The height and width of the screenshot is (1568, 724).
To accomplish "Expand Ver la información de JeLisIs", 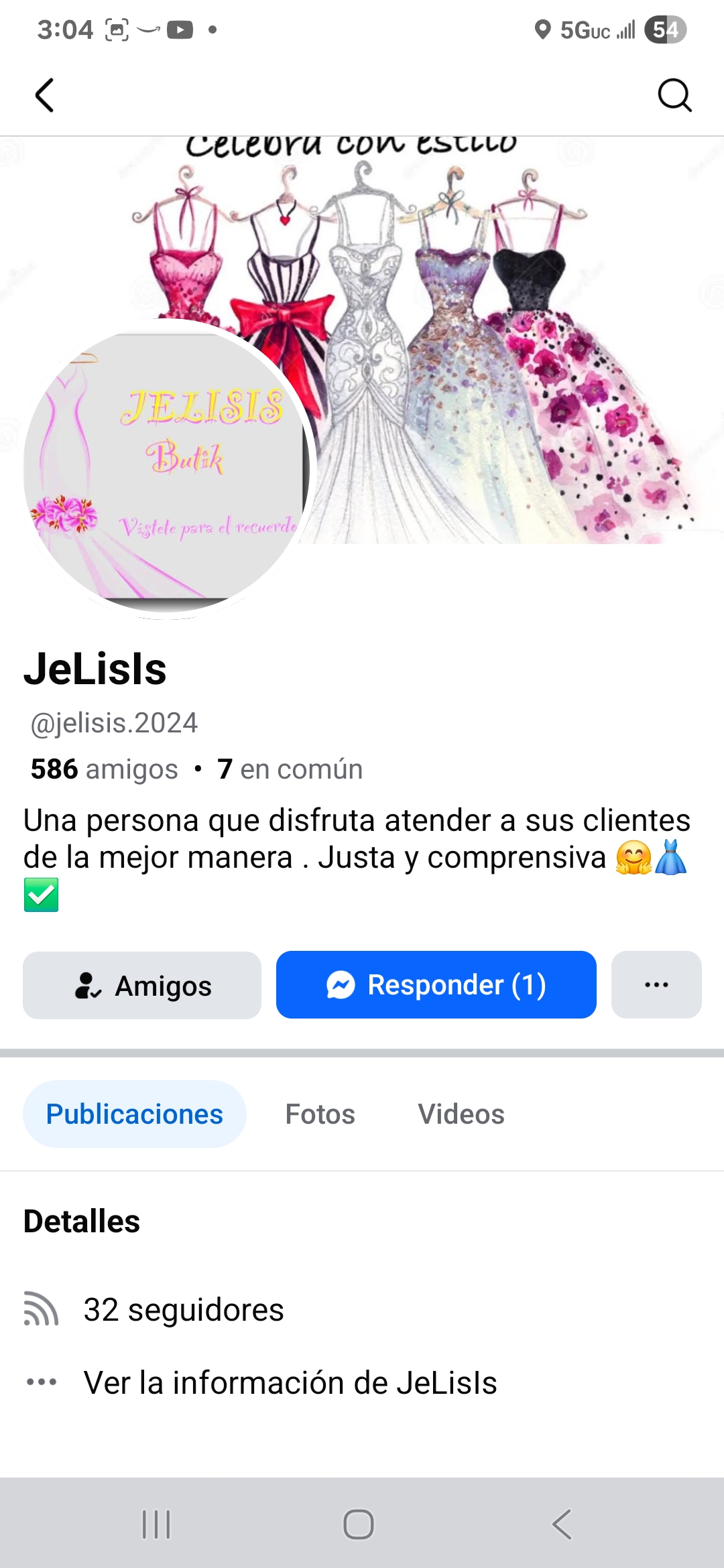I will (x=290, y=1381).
